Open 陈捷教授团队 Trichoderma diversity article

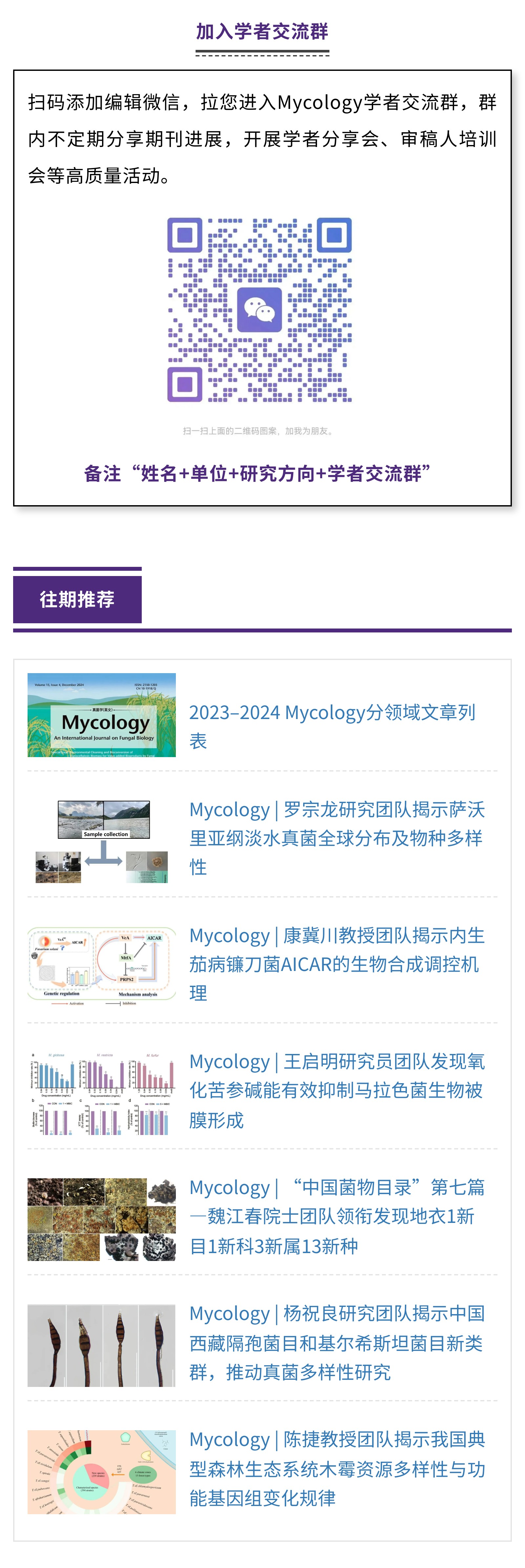336,1468
